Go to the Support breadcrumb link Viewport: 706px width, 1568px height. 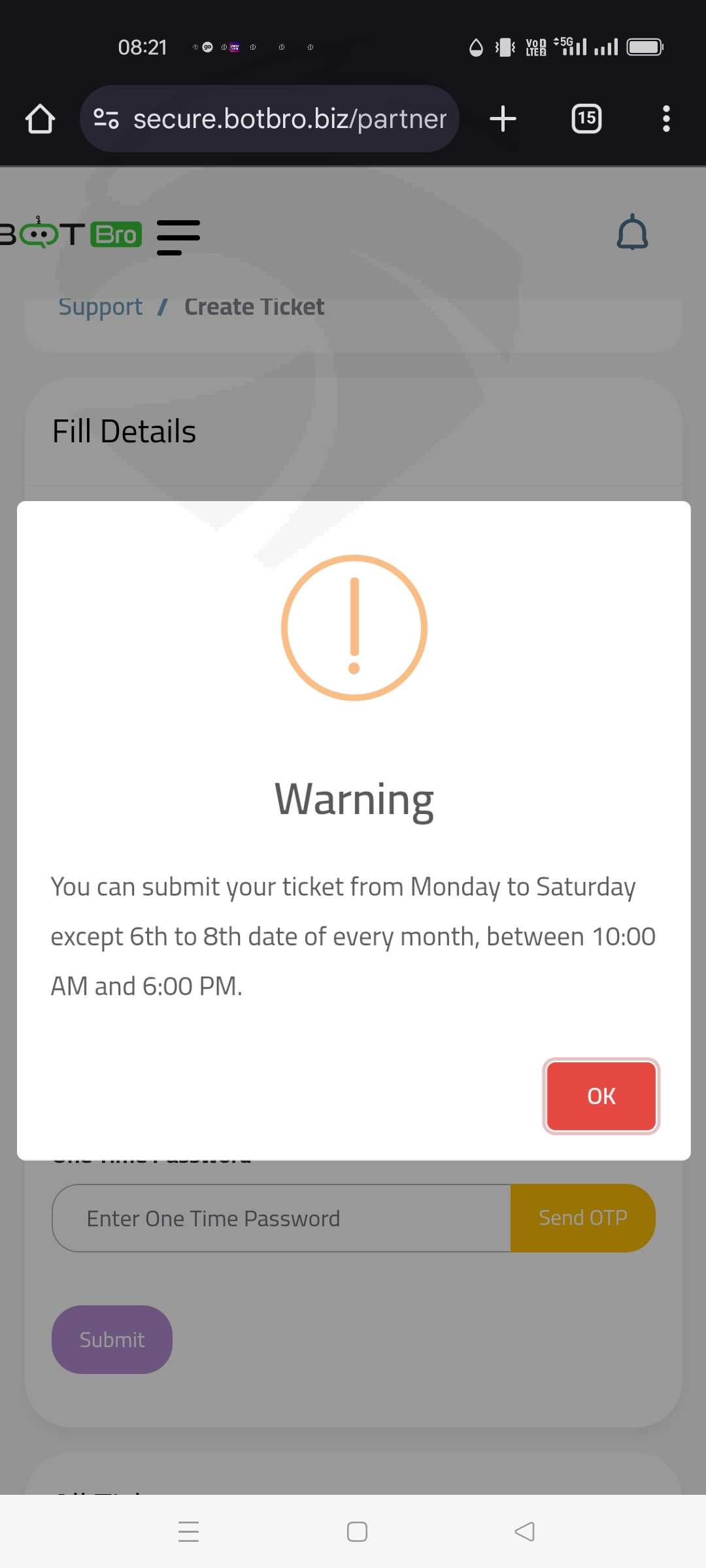coord(101,306)
